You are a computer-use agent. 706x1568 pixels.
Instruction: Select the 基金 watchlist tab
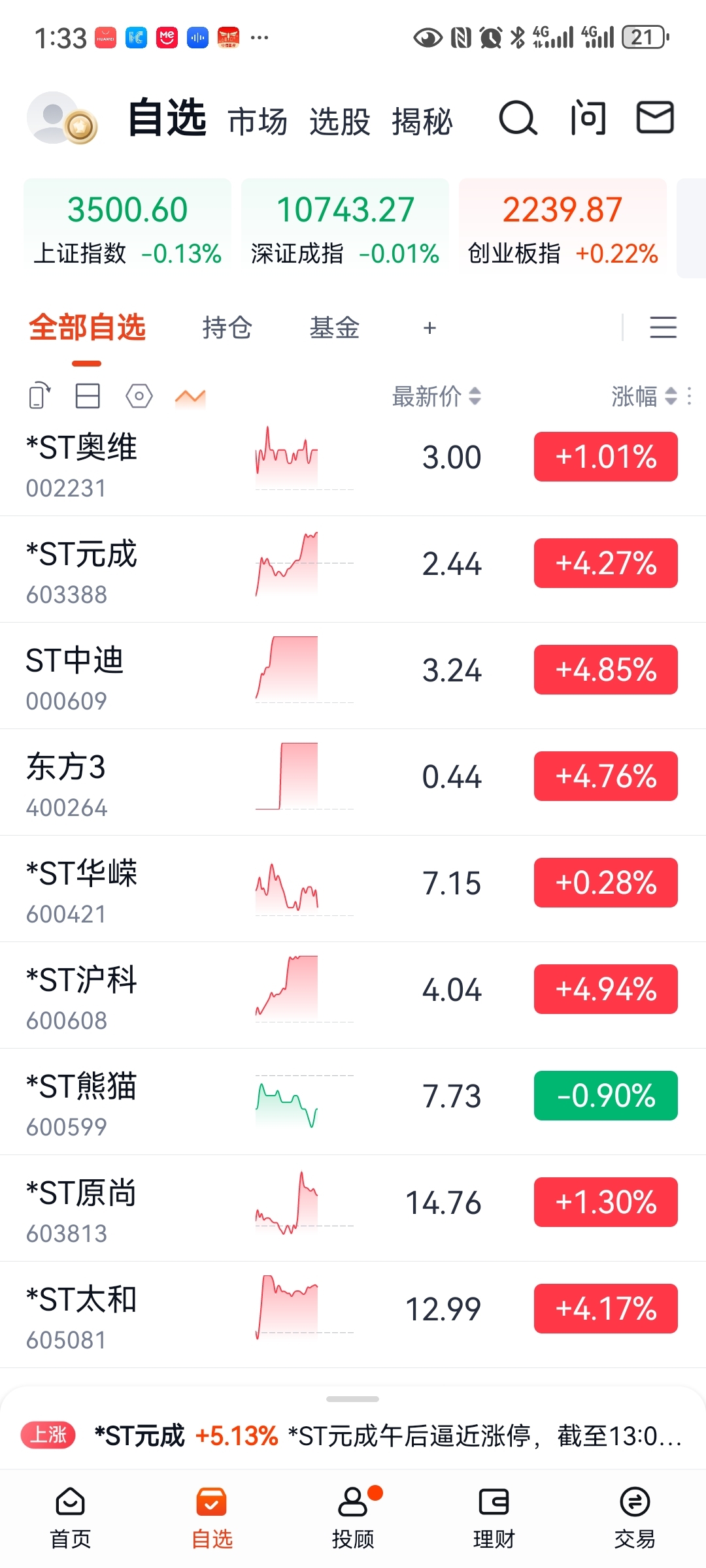(x=335, y=327)
